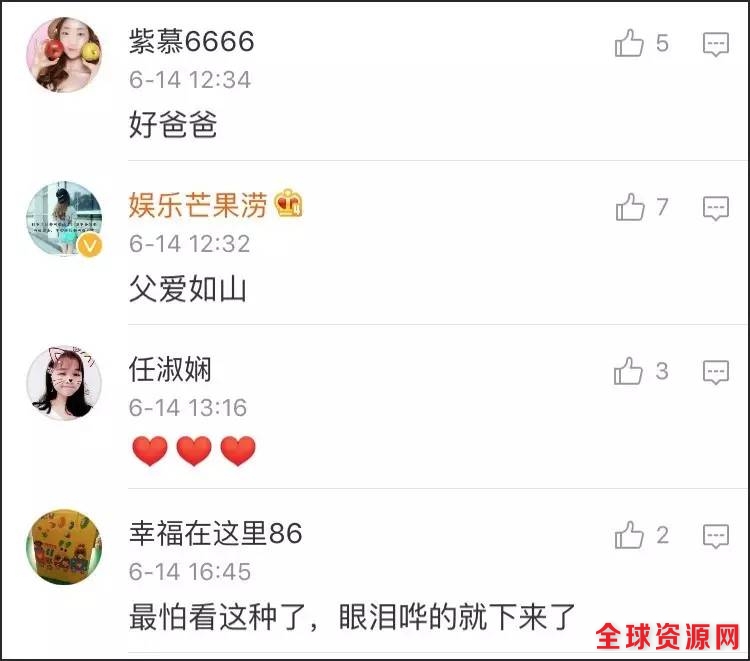
Task: Open 幸福在这里86's avatar
Action: (x=64, y=547)
